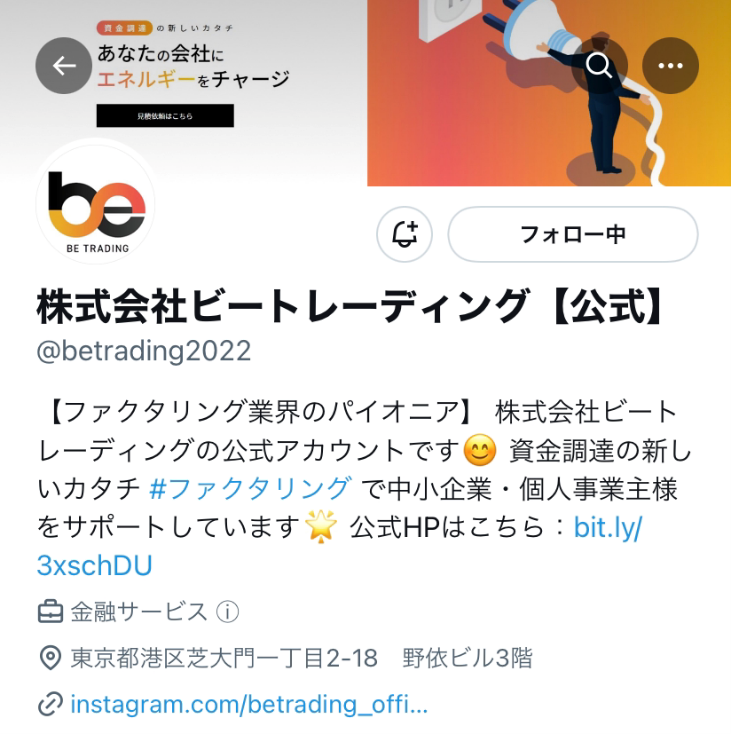
Task: Go back using the arrow button
Action: (x=64, y=66)
